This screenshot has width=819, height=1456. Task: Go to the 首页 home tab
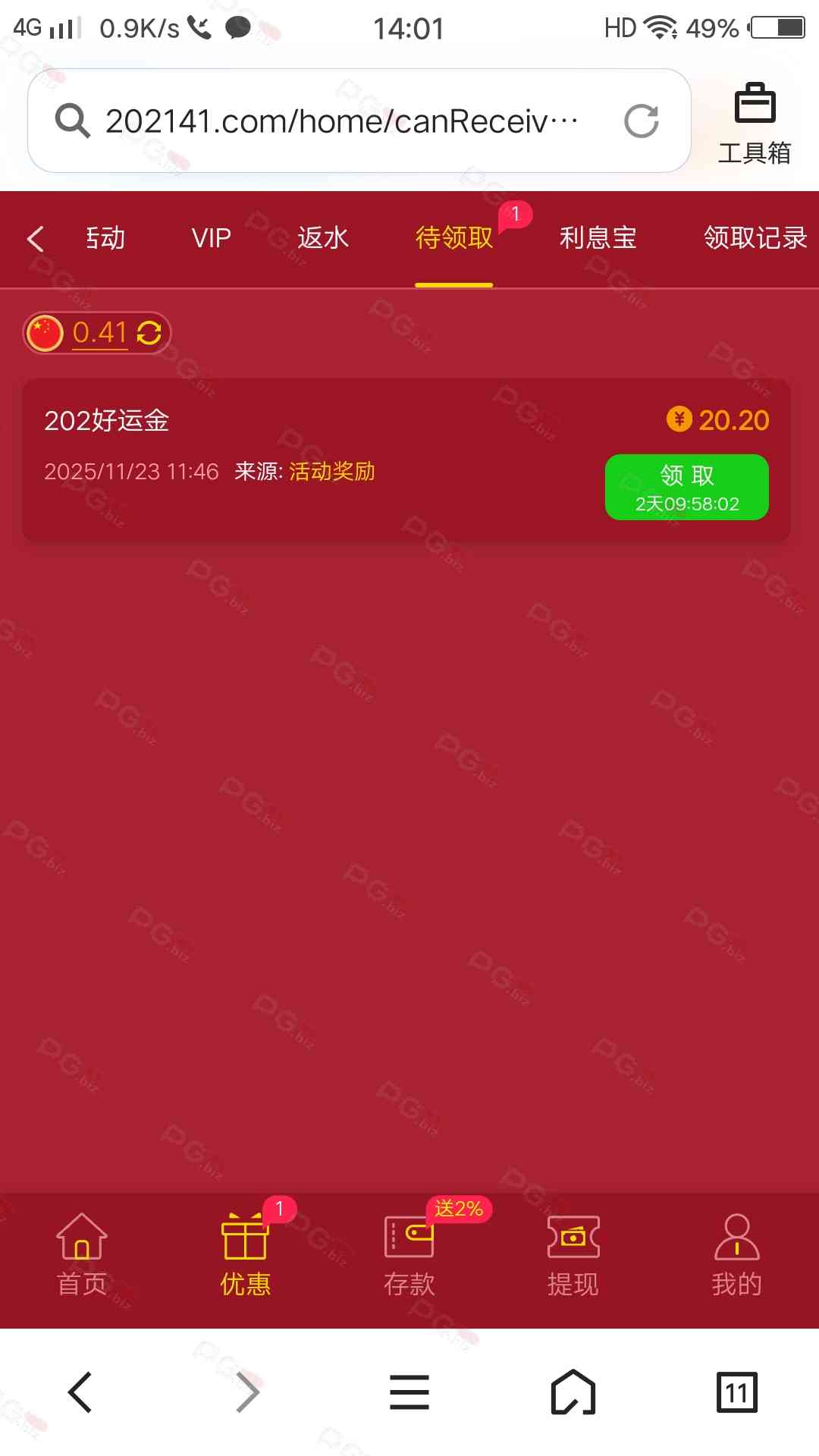82,1255
